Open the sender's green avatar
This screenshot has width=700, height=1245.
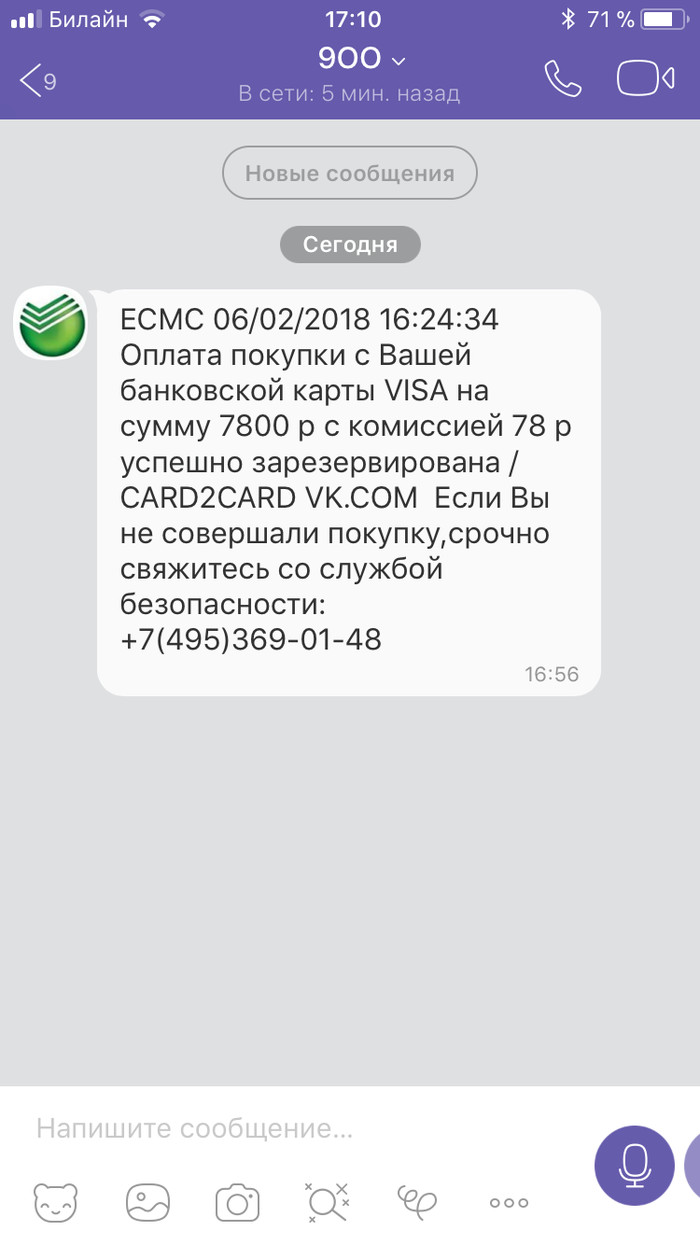click(50, 326)
